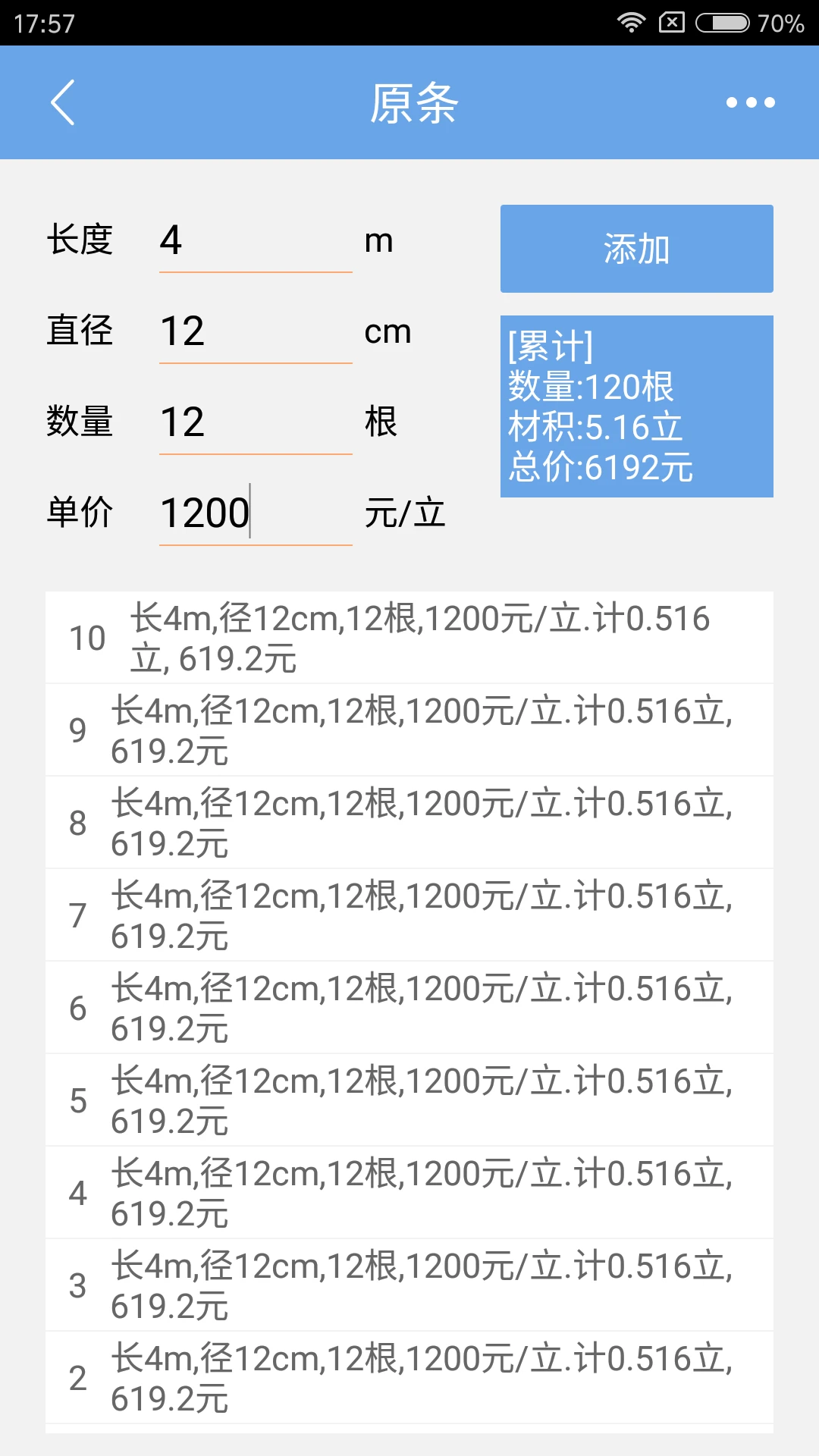Tap the screenshot indicator icon in status bar
This screenshot has width=819, height=1456.
(670, 23)
